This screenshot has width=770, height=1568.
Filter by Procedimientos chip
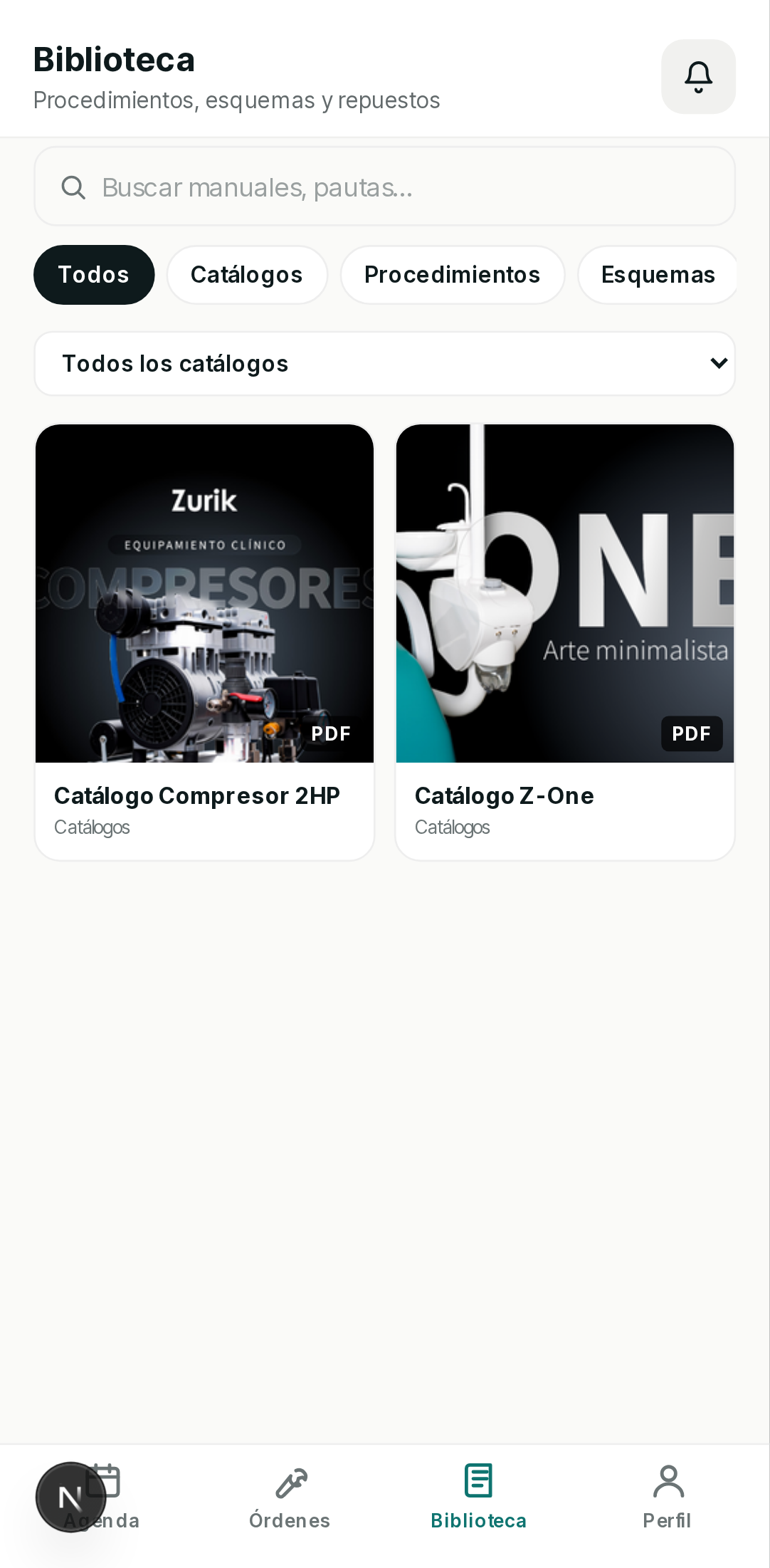[453, 275]
